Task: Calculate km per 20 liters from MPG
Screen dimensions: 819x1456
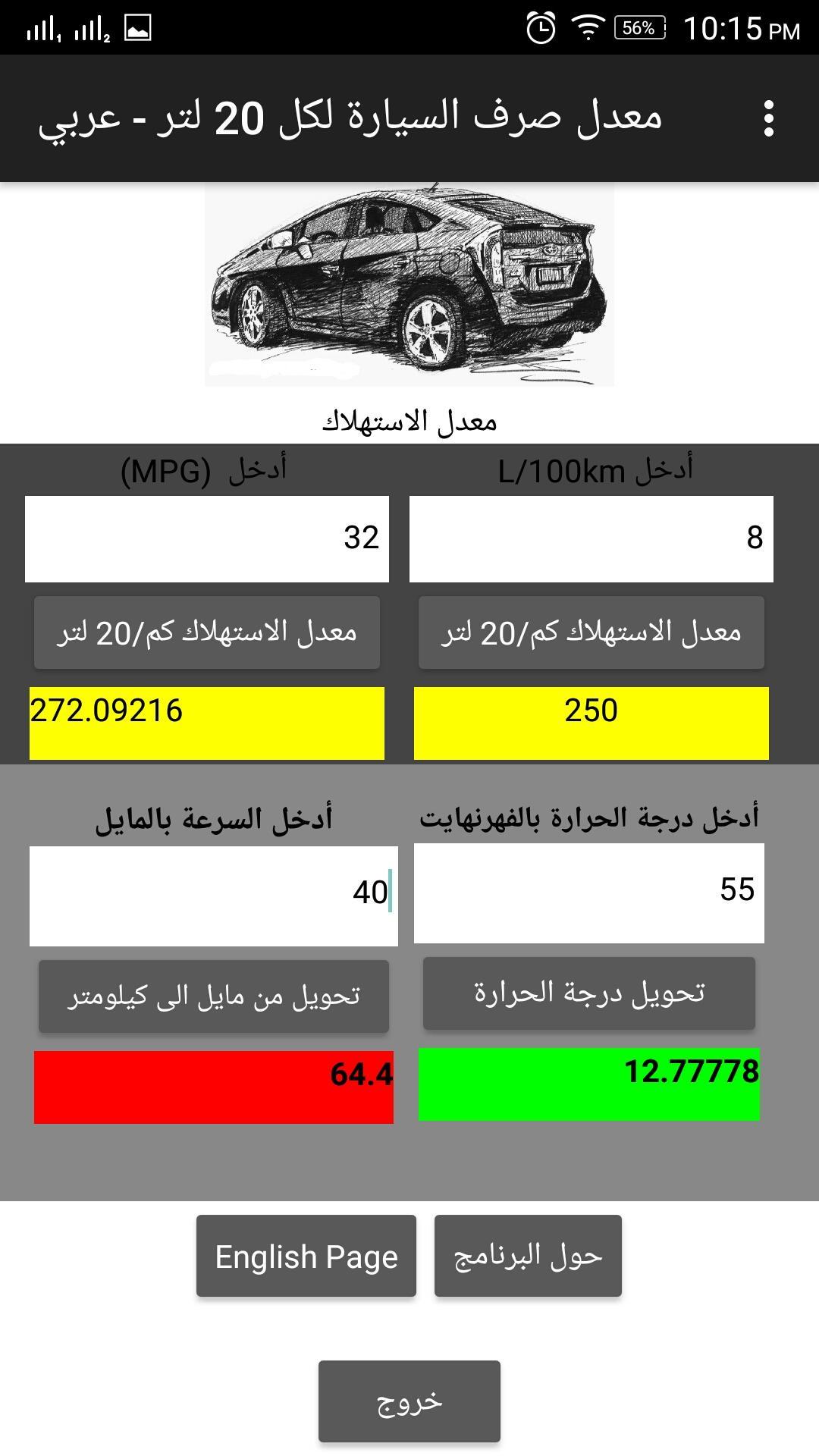Action: coord(206,632)
